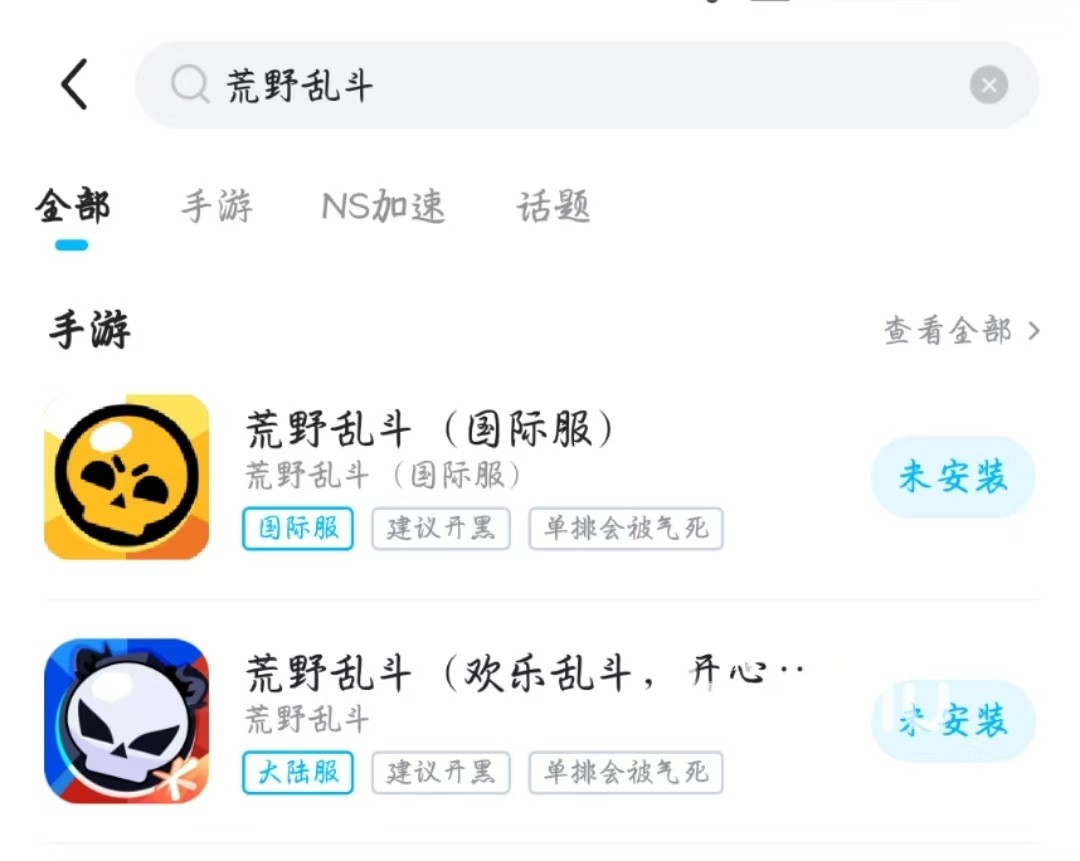
Task: Tap 未安装 for the 大陆服 game
Action: click(x=953, y=720)
